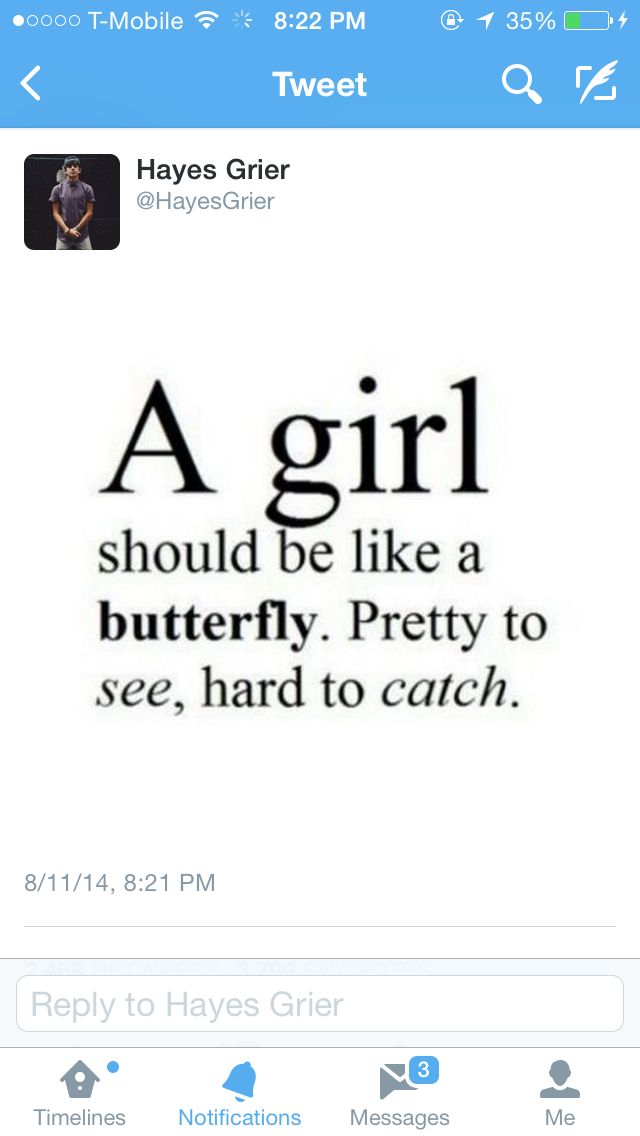
Task: Go back using the top-left arrow
Action: click(32, 84)
